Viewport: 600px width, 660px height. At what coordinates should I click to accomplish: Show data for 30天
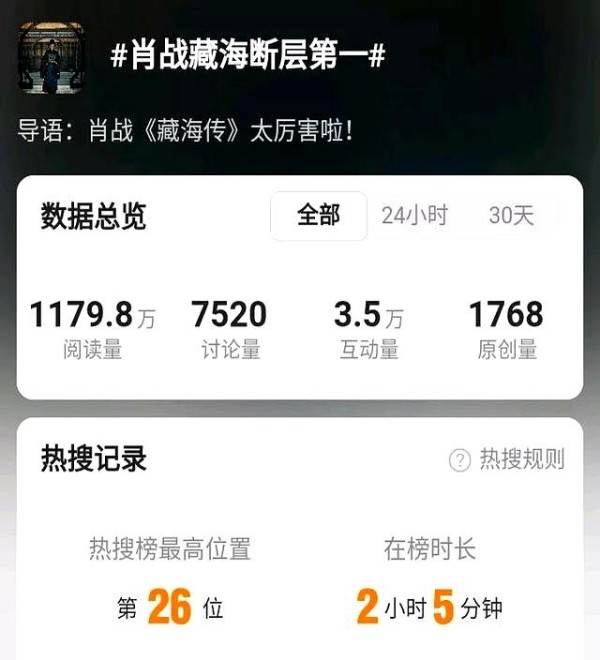pos(511,216)
